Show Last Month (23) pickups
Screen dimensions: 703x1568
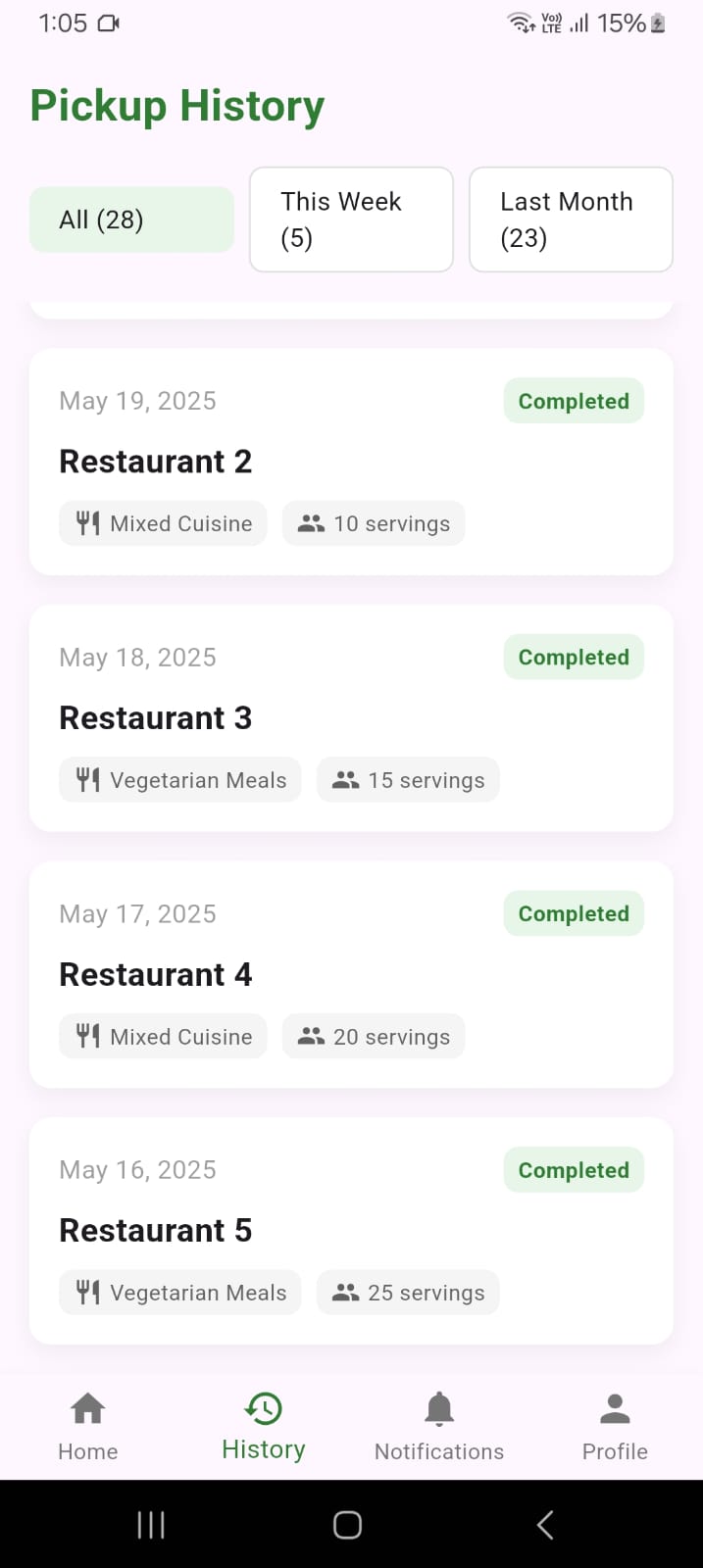pyautogui.click(x=571, y=220)
